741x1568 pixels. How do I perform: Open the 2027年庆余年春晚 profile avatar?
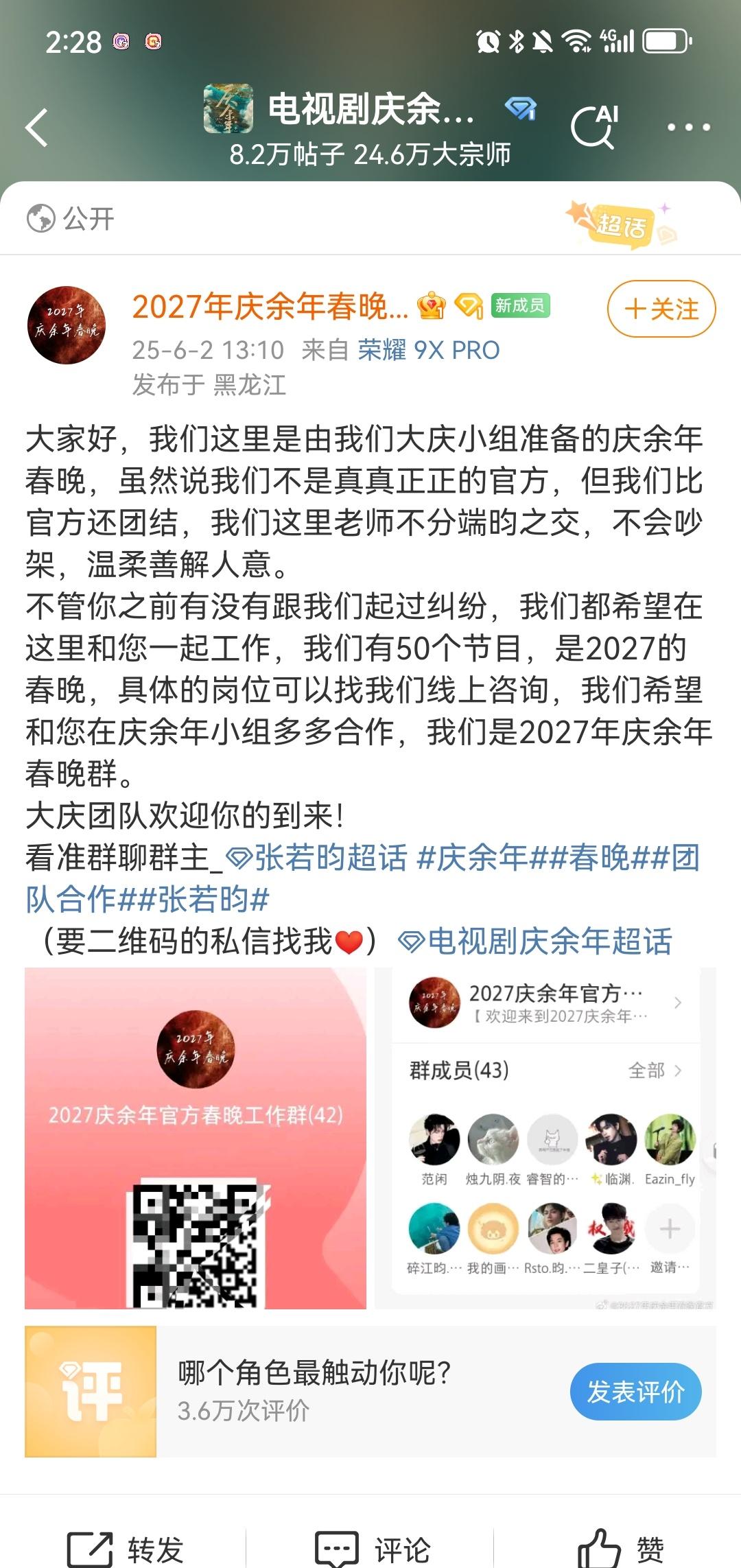(x=67, y=325)
